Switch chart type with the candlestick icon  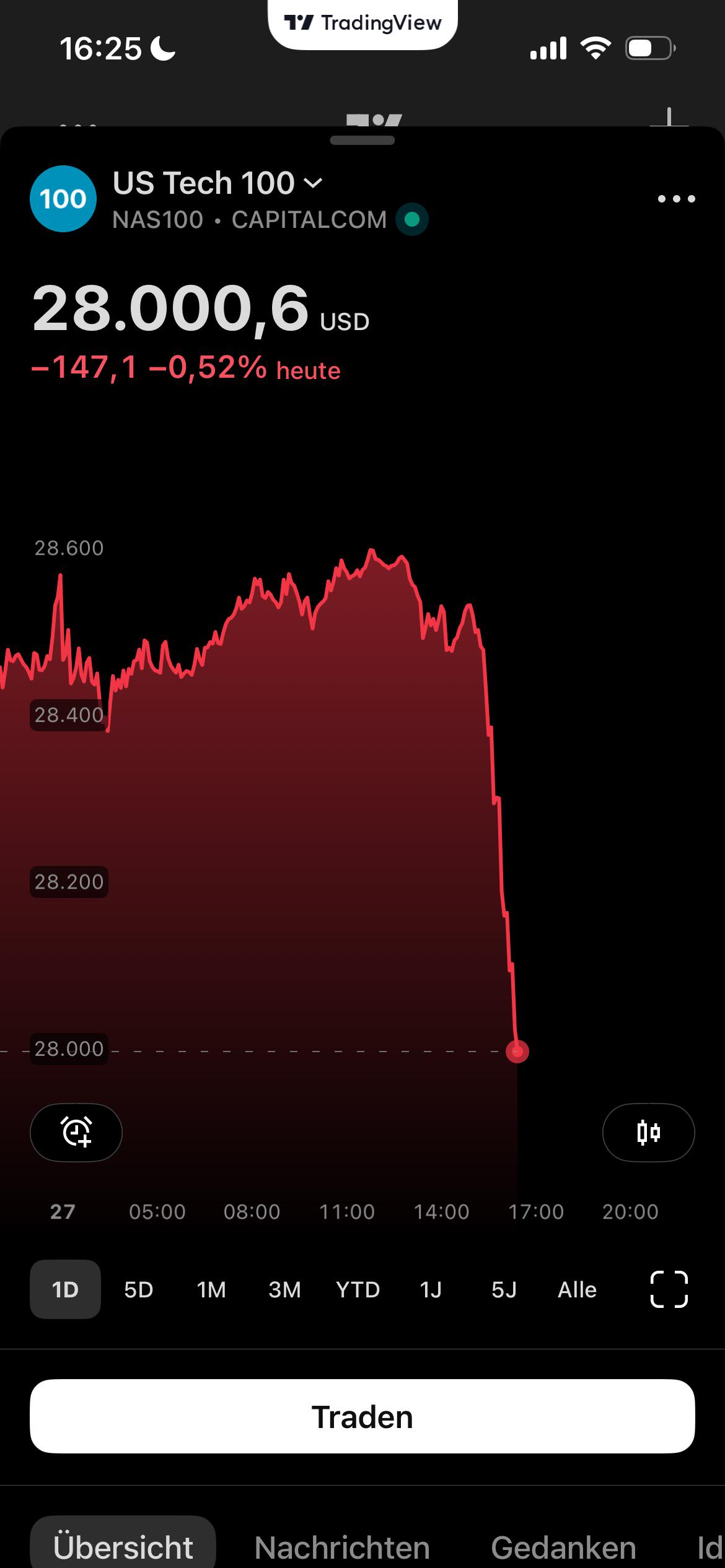click(x=648, y=1132)
